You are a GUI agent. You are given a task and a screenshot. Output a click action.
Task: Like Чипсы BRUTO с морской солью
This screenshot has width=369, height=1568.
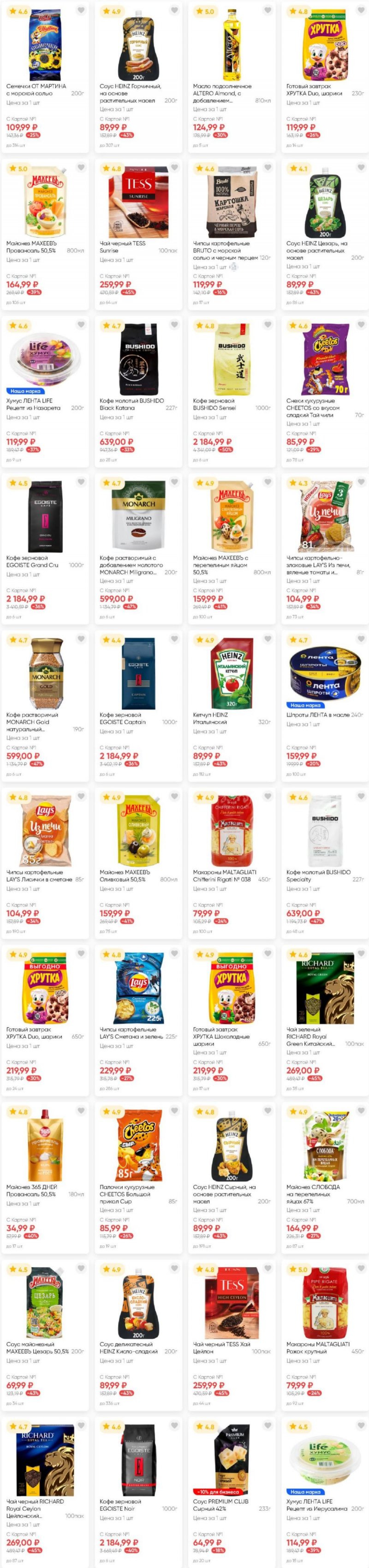click(x=268, y=167)
